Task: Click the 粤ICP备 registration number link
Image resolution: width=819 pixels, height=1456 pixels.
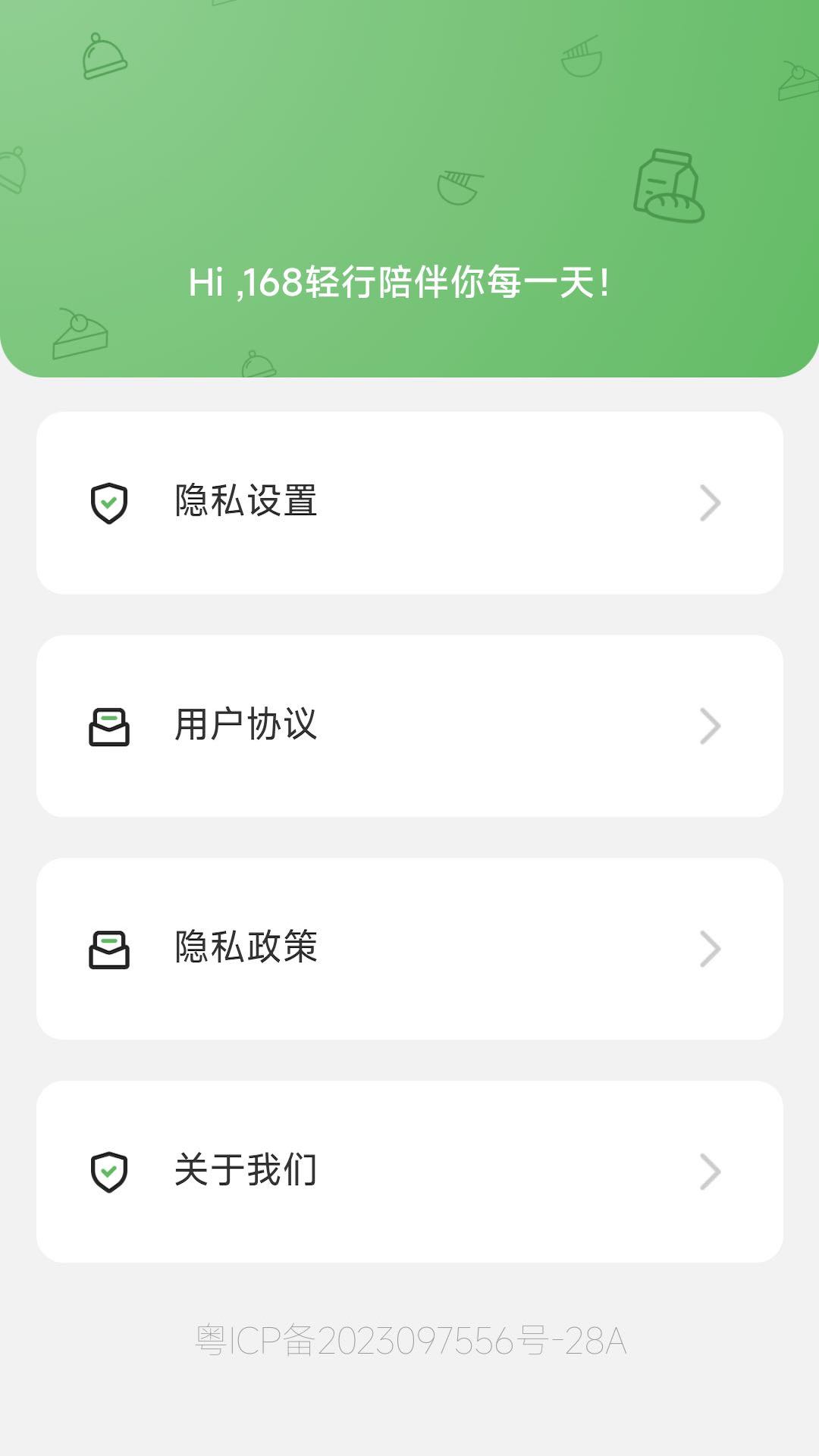Action: (409, 1336)
